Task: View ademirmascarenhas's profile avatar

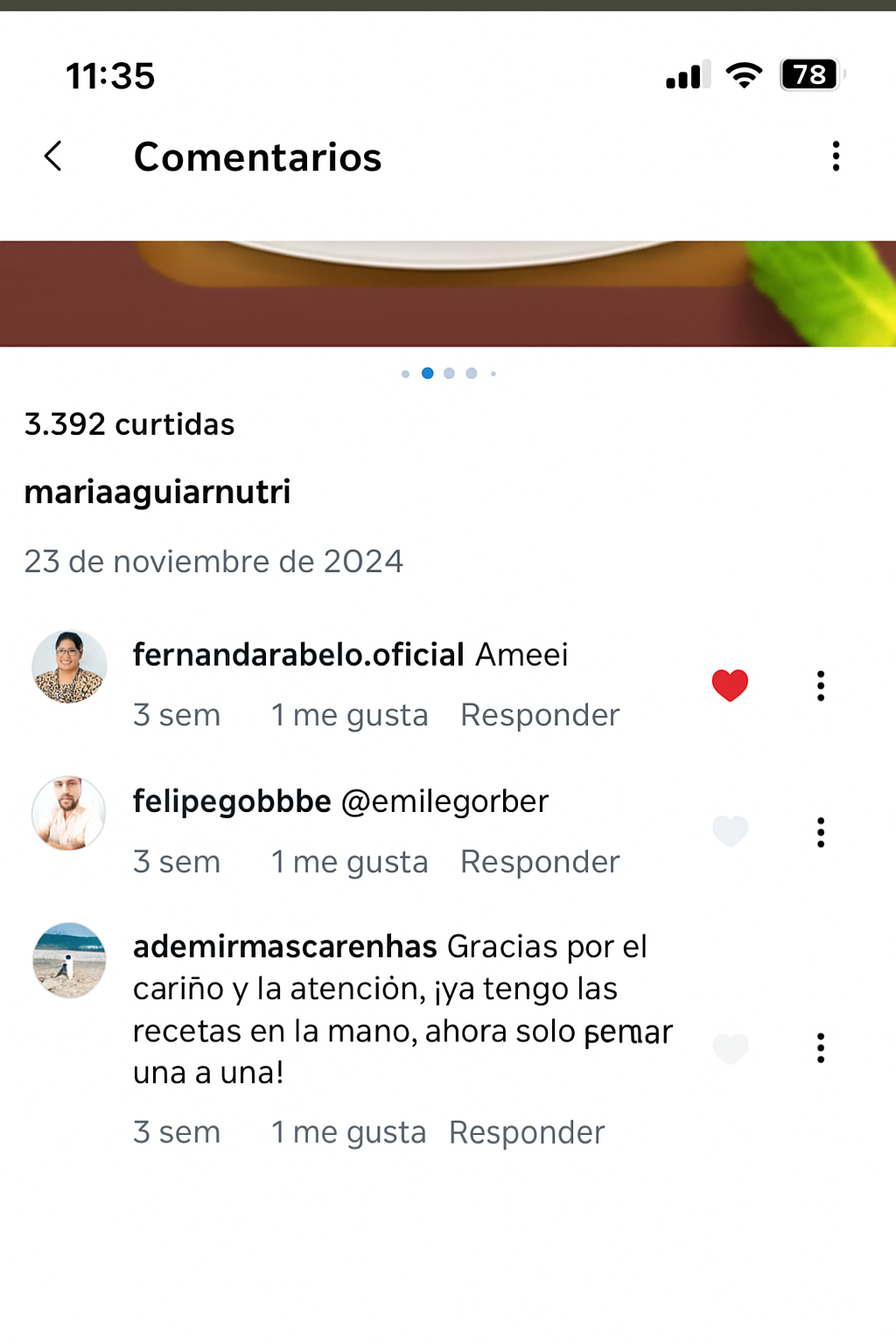Action: [69, 960]
